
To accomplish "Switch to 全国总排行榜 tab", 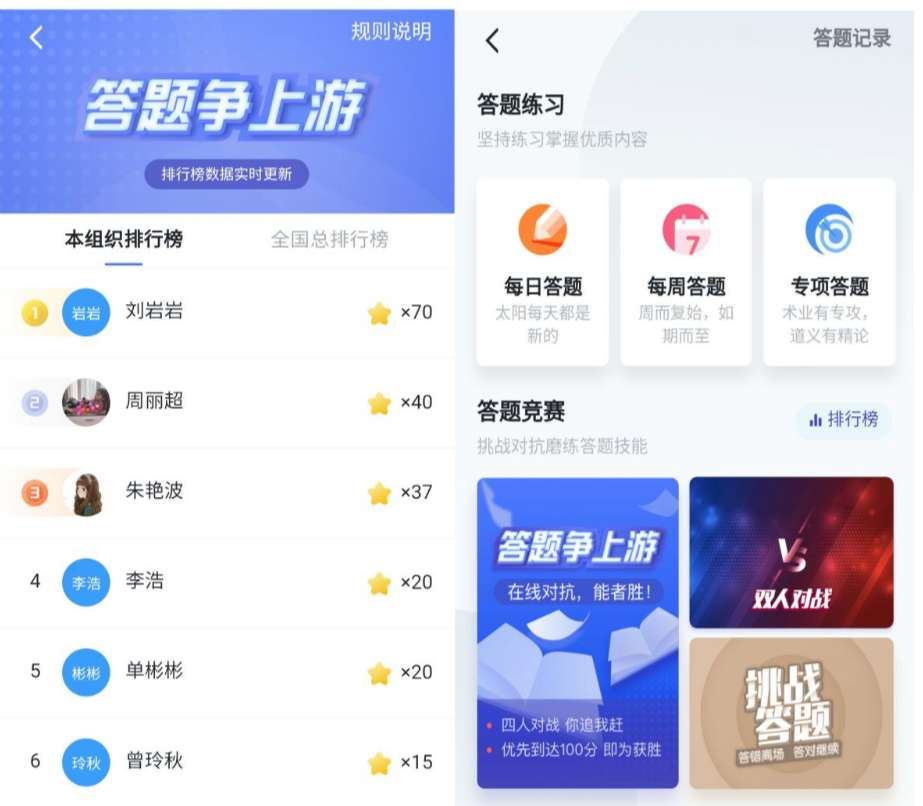I will (329, 240).
